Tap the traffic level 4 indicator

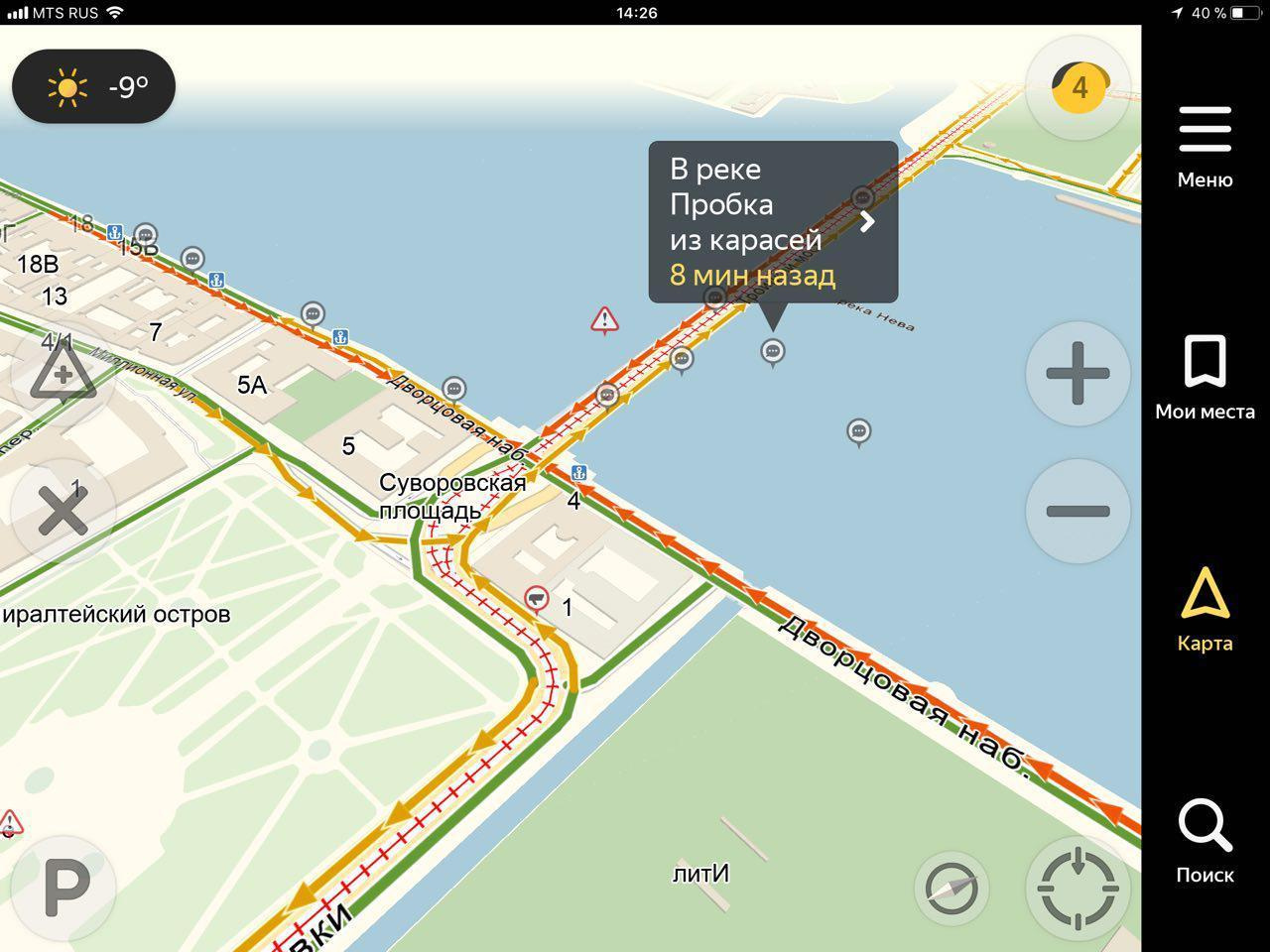pyautogui.click(x=1079, y=87)
